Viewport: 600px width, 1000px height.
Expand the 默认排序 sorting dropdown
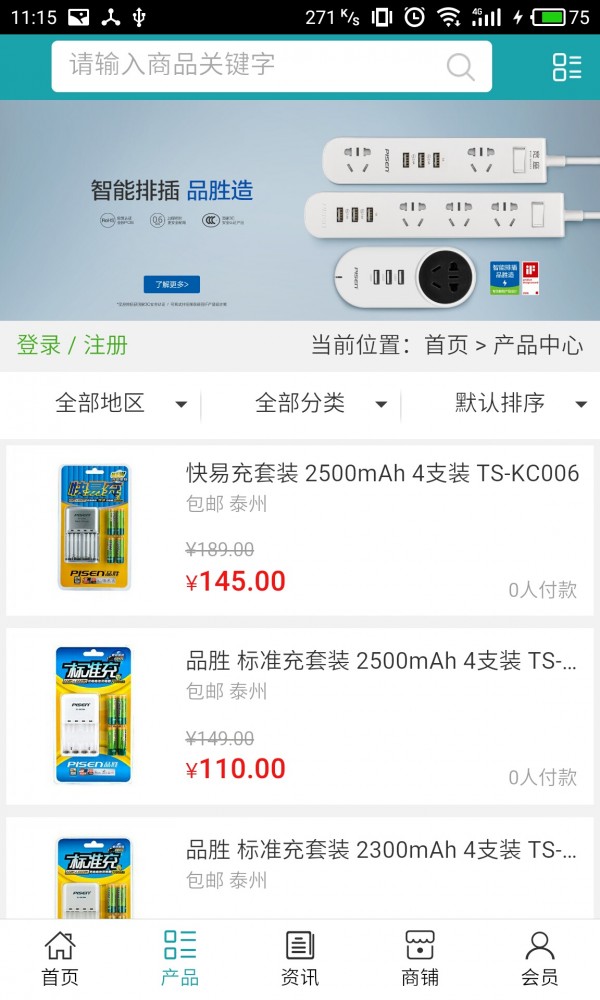520,404
